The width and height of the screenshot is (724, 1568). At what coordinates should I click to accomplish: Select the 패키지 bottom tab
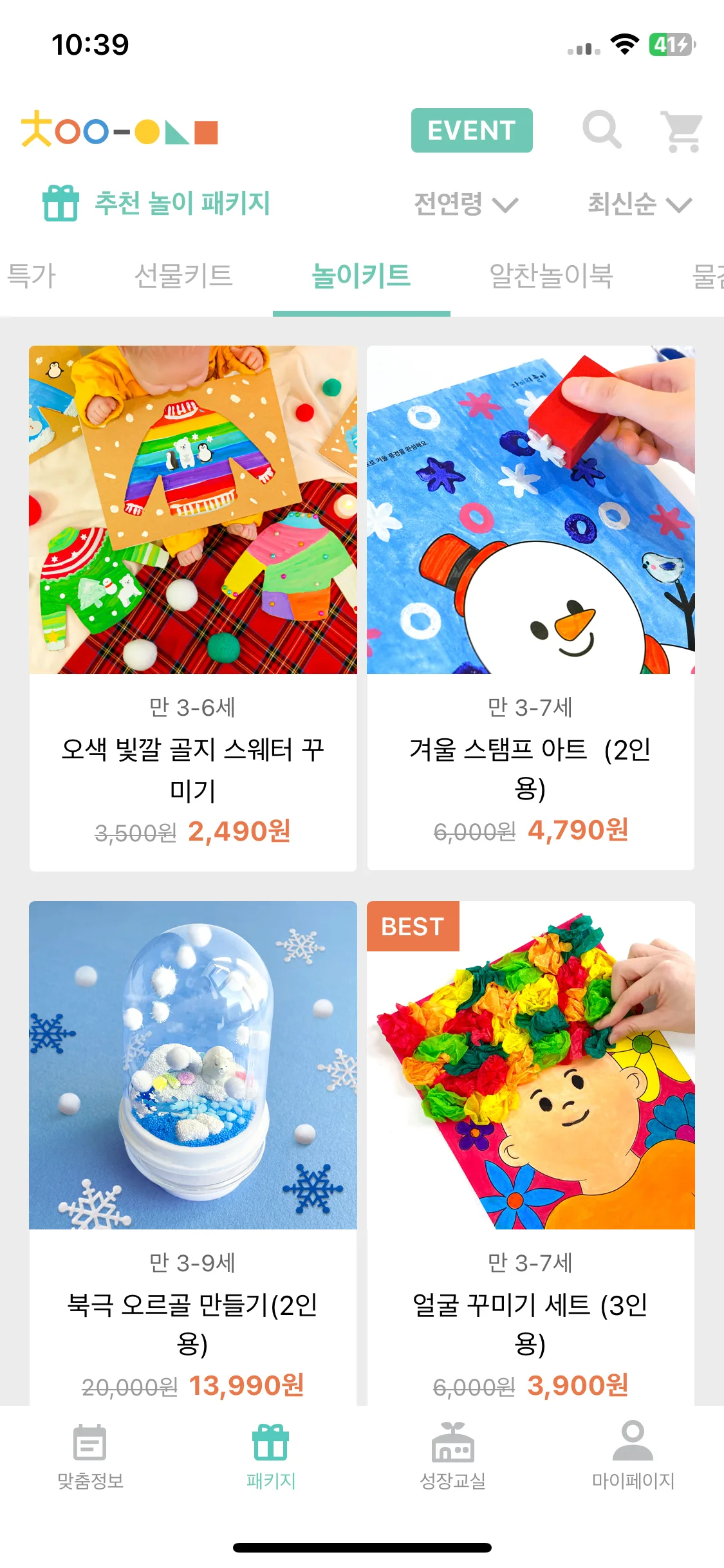pyautogui.click(x=271, y=1457)
